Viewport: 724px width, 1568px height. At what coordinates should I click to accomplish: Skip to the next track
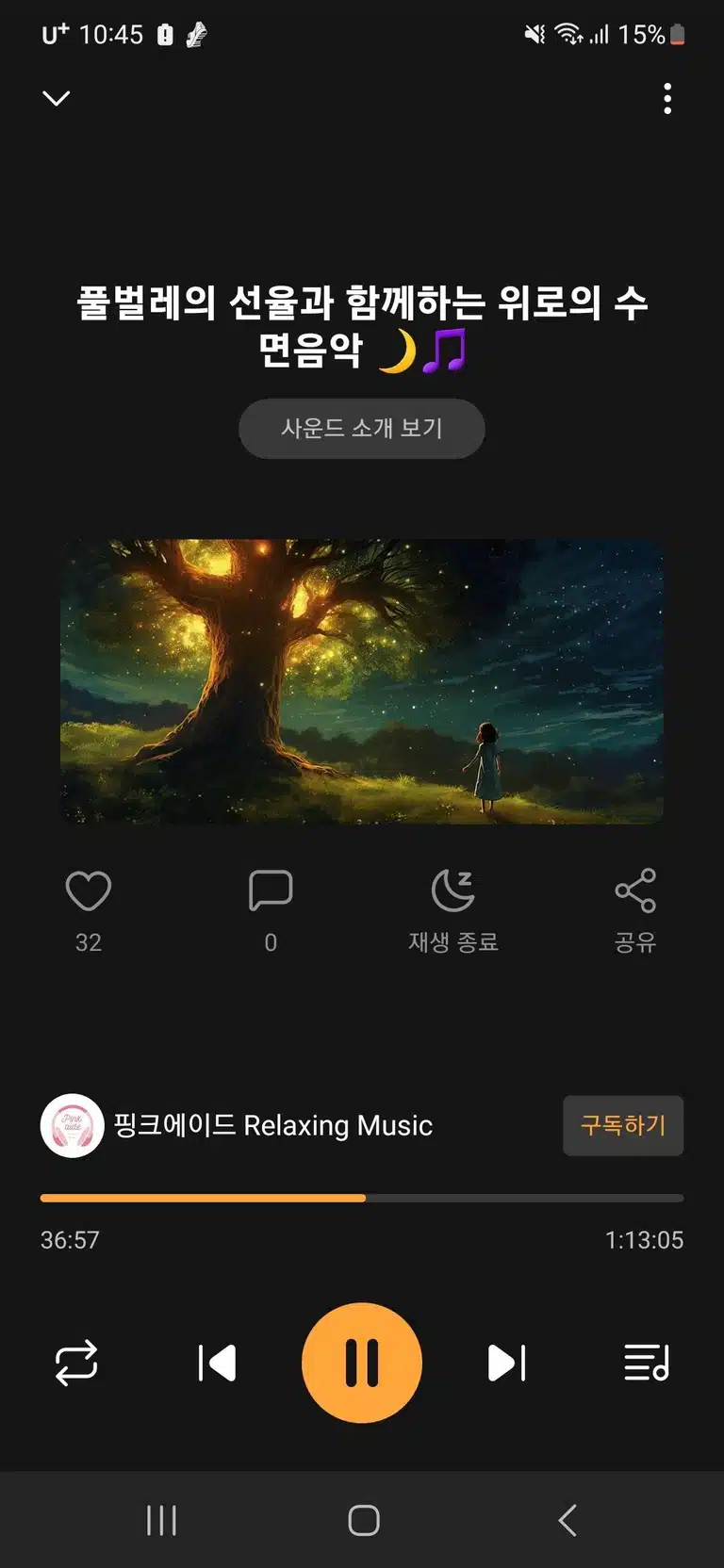click(506, 1363)
